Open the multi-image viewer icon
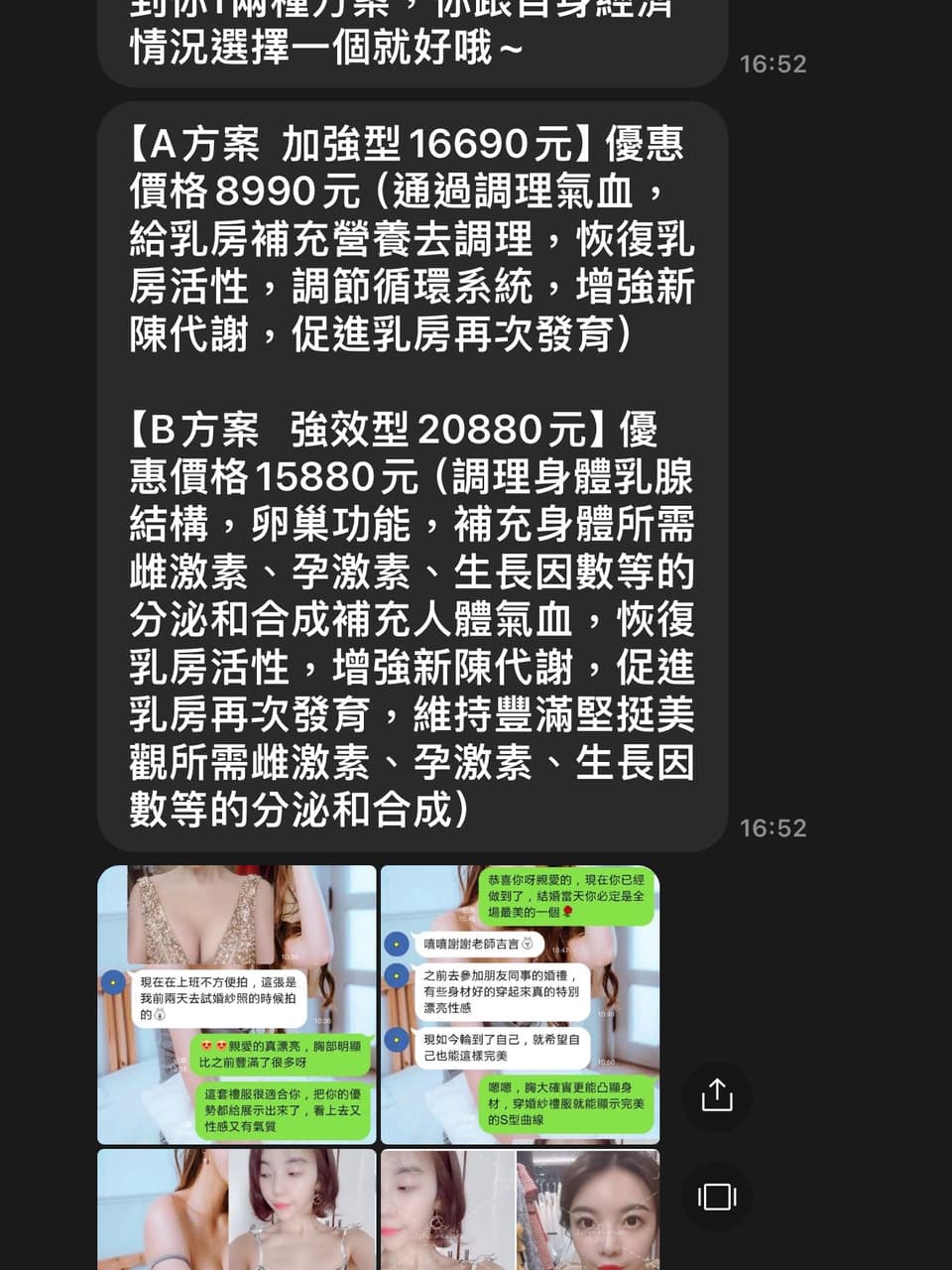Image resolution: width=952 pixels, height=1270 pixels. (x=716, y=1197)
